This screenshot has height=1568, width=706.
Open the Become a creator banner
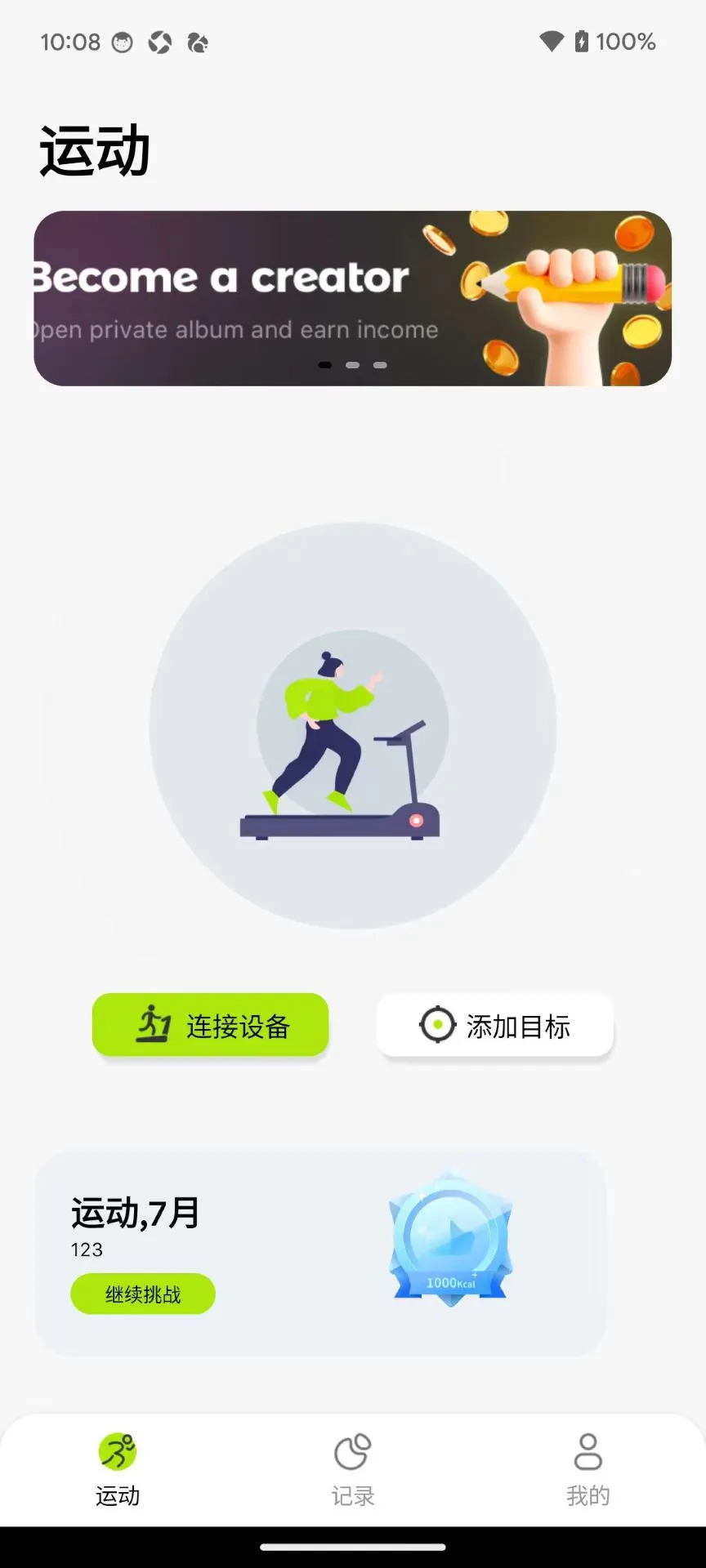pyautogui.click(x=352, y=298)
